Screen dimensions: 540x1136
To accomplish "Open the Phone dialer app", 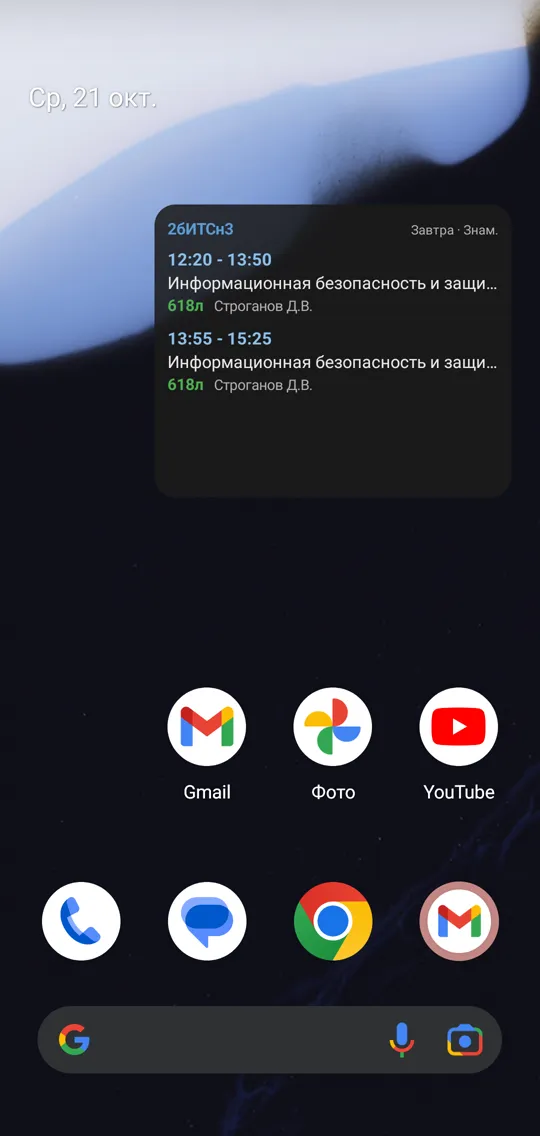I will (81, 921).
